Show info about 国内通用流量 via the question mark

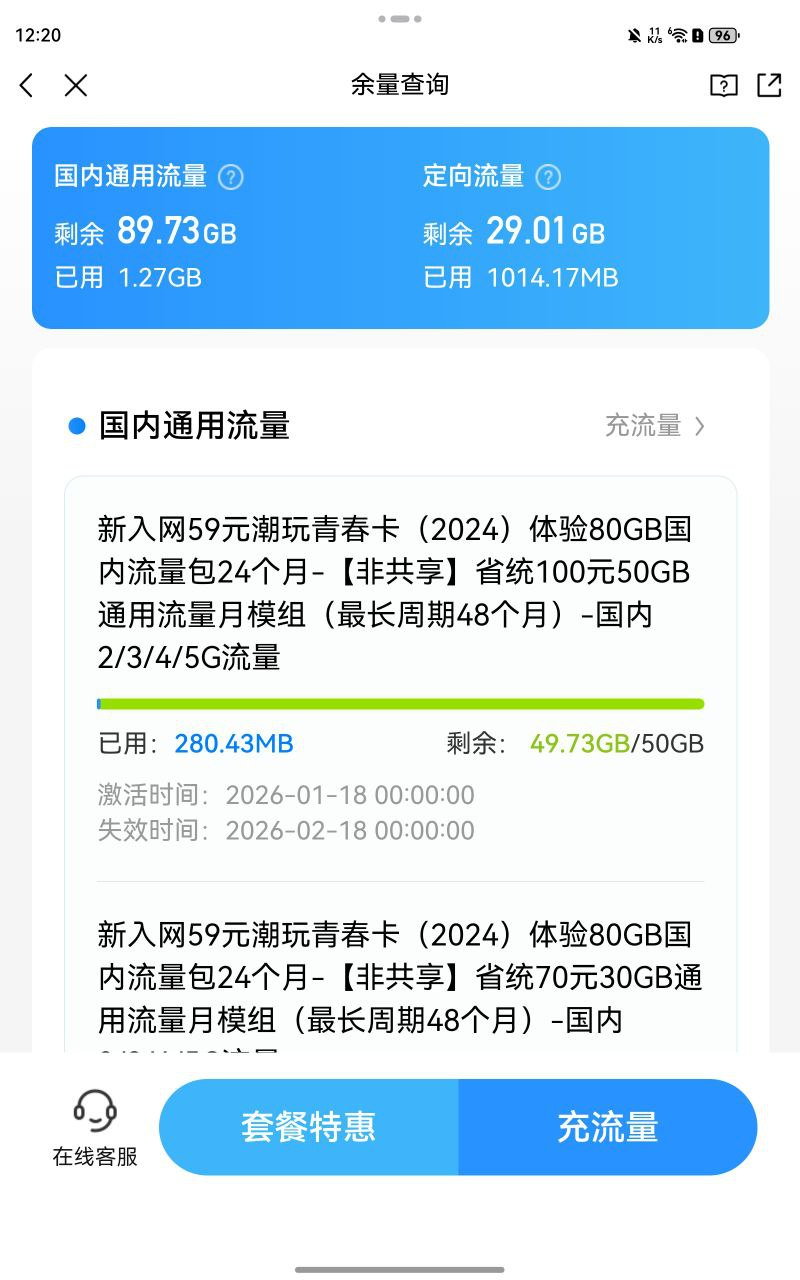point(231,178)
